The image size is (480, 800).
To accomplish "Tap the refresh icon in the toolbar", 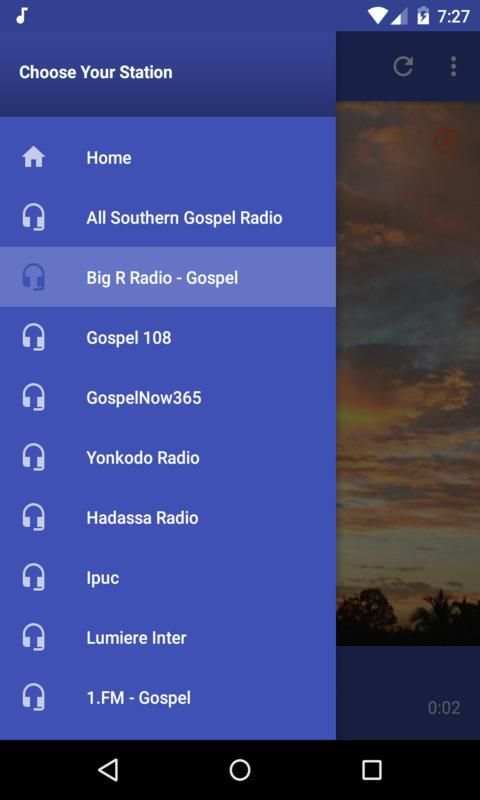I will tap(402, 66).
